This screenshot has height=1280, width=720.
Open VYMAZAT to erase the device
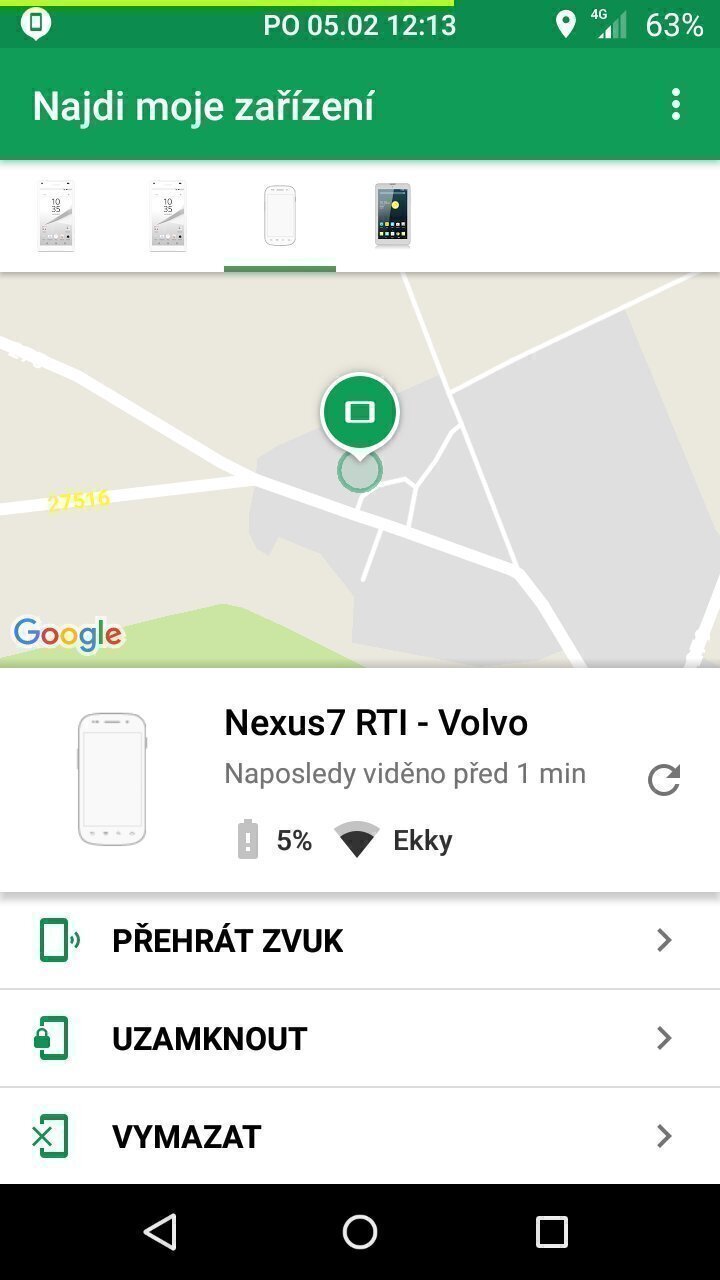coord(360,1136)
